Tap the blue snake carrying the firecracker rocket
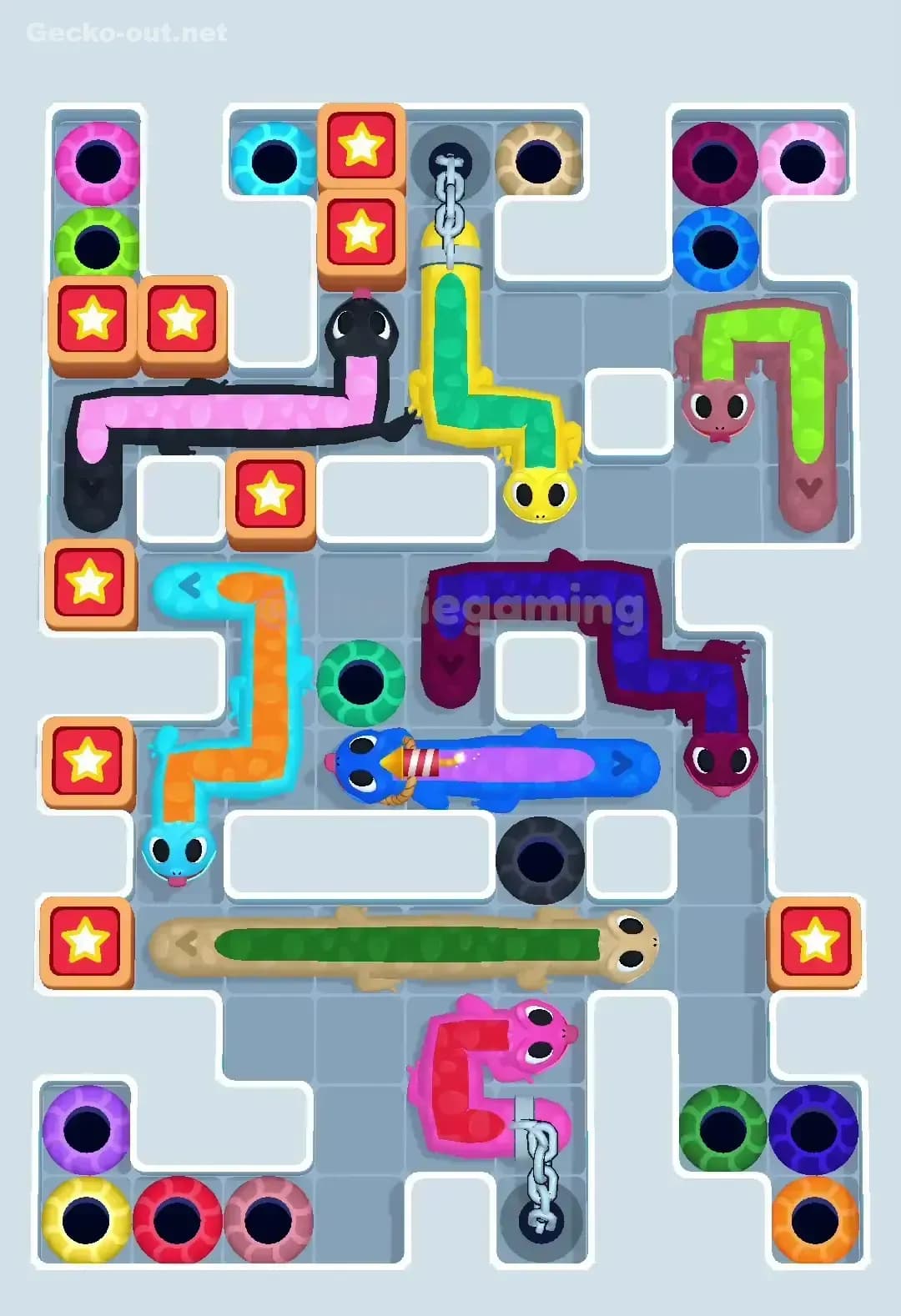901x1316 pixels. [x=517, y=767]
